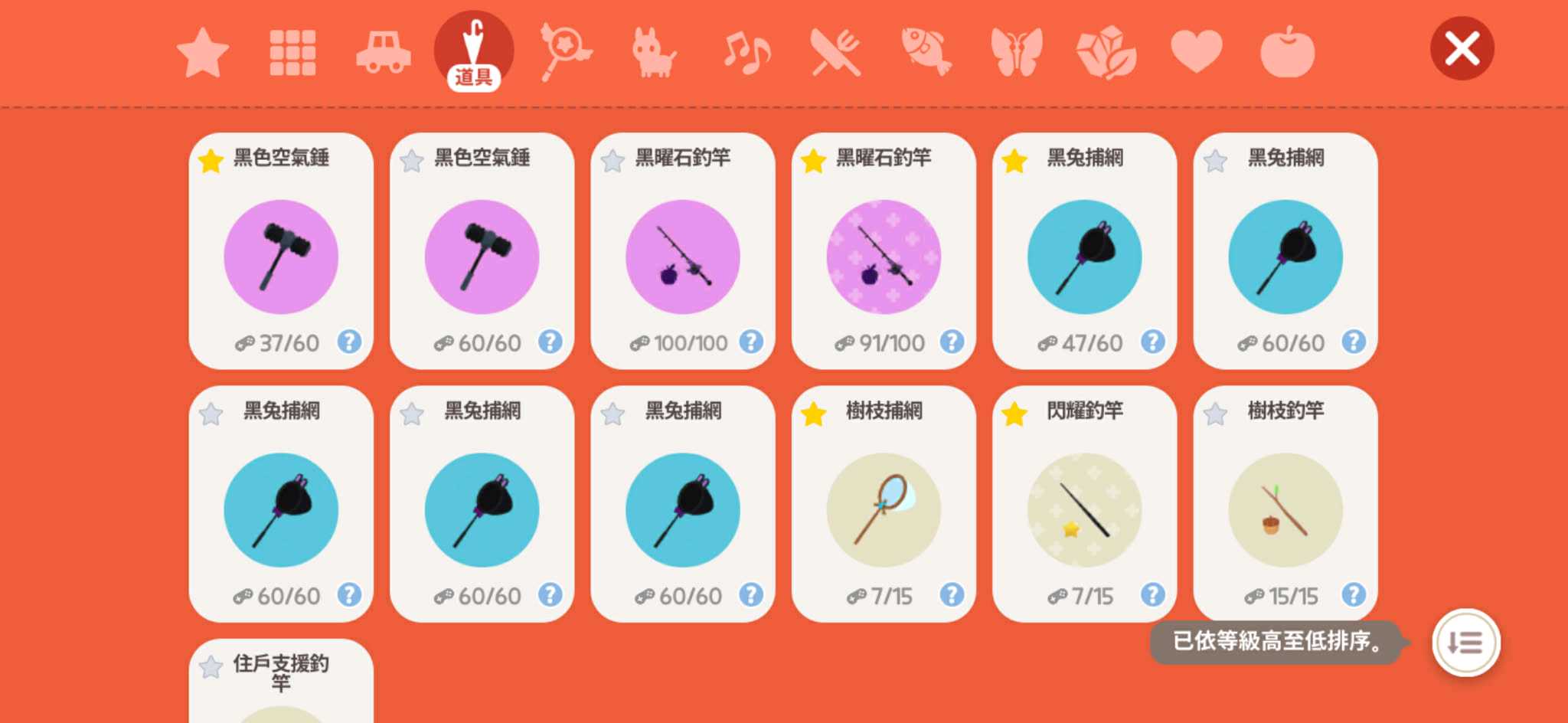Open the star wand tab
1568x723 pixels.
[564, 52]
